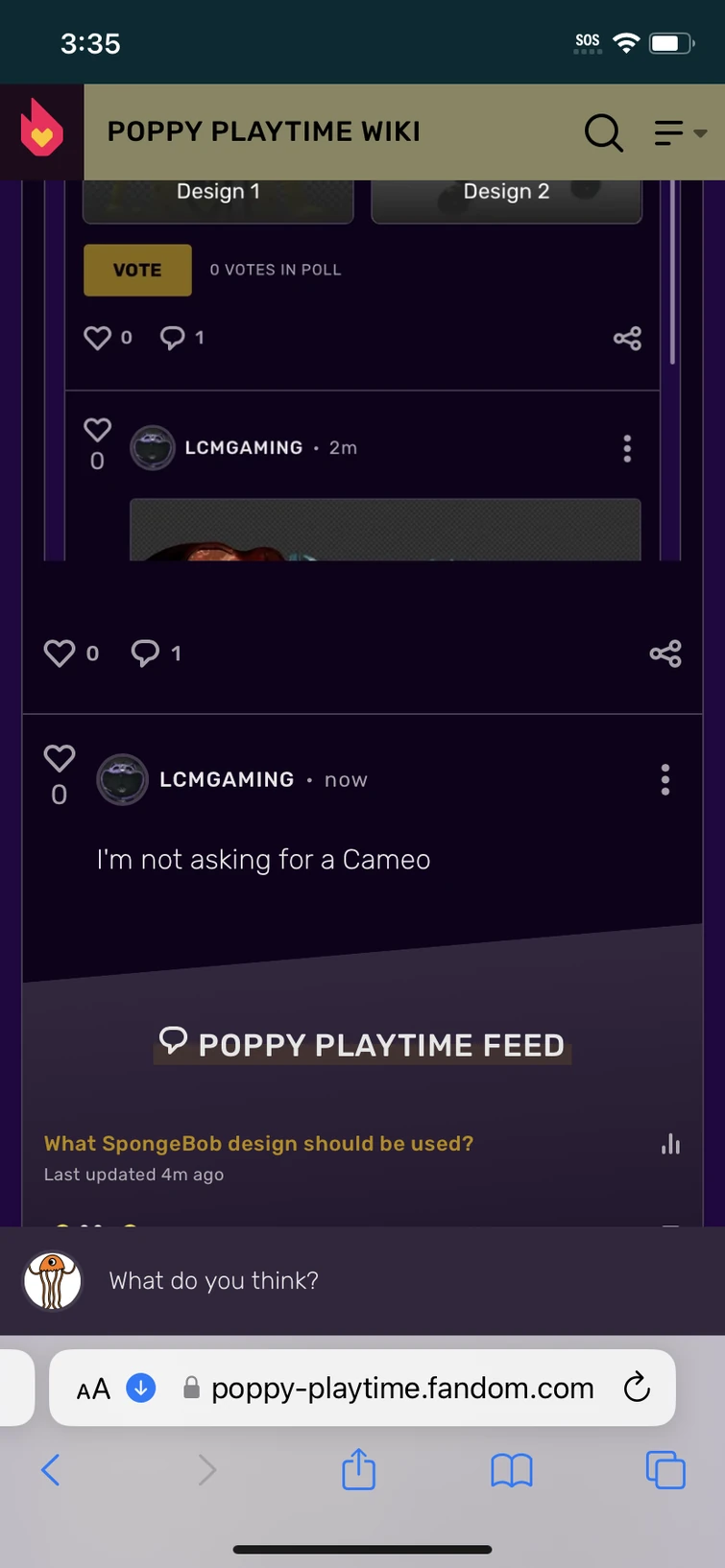The width and height of the screenshot is (725, 1568).
Task: Show all open Safari tabs
Action: click(665, 1469)
